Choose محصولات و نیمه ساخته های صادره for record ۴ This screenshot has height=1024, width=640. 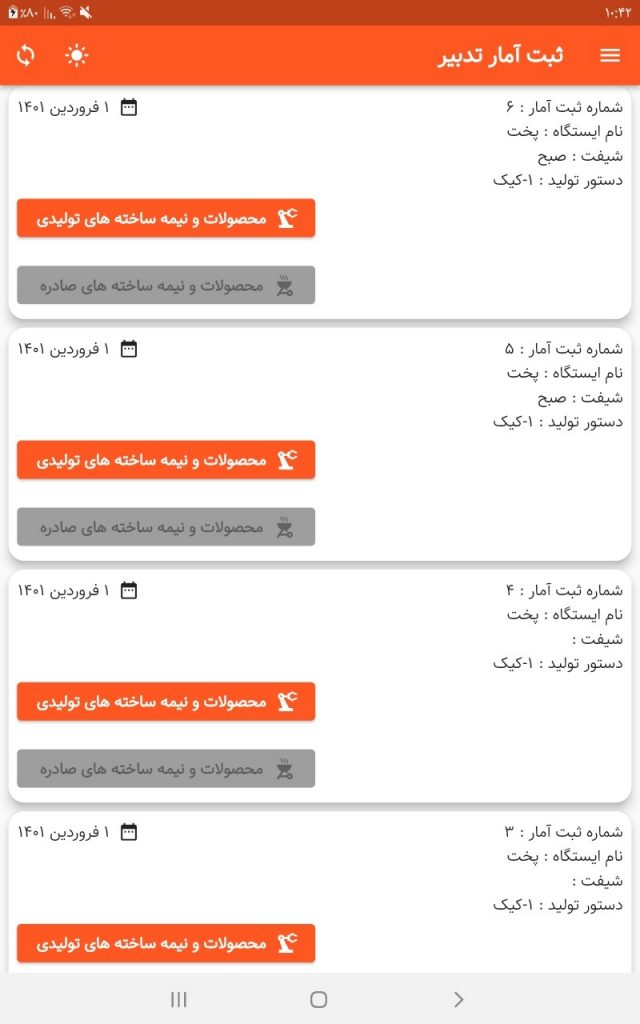(x=166, y=768)
